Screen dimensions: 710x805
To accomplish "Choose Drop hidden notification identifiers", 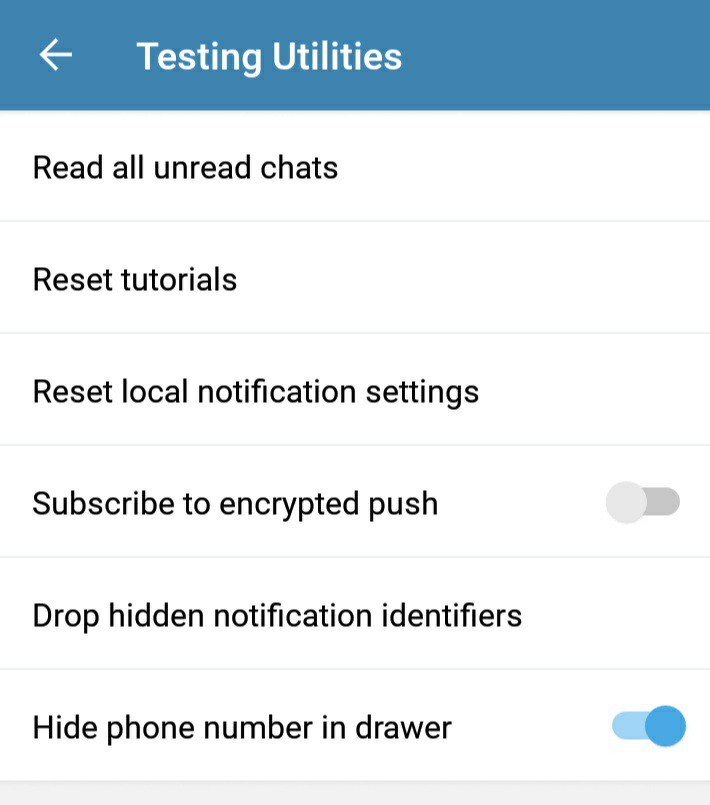I will click(277, 614).
